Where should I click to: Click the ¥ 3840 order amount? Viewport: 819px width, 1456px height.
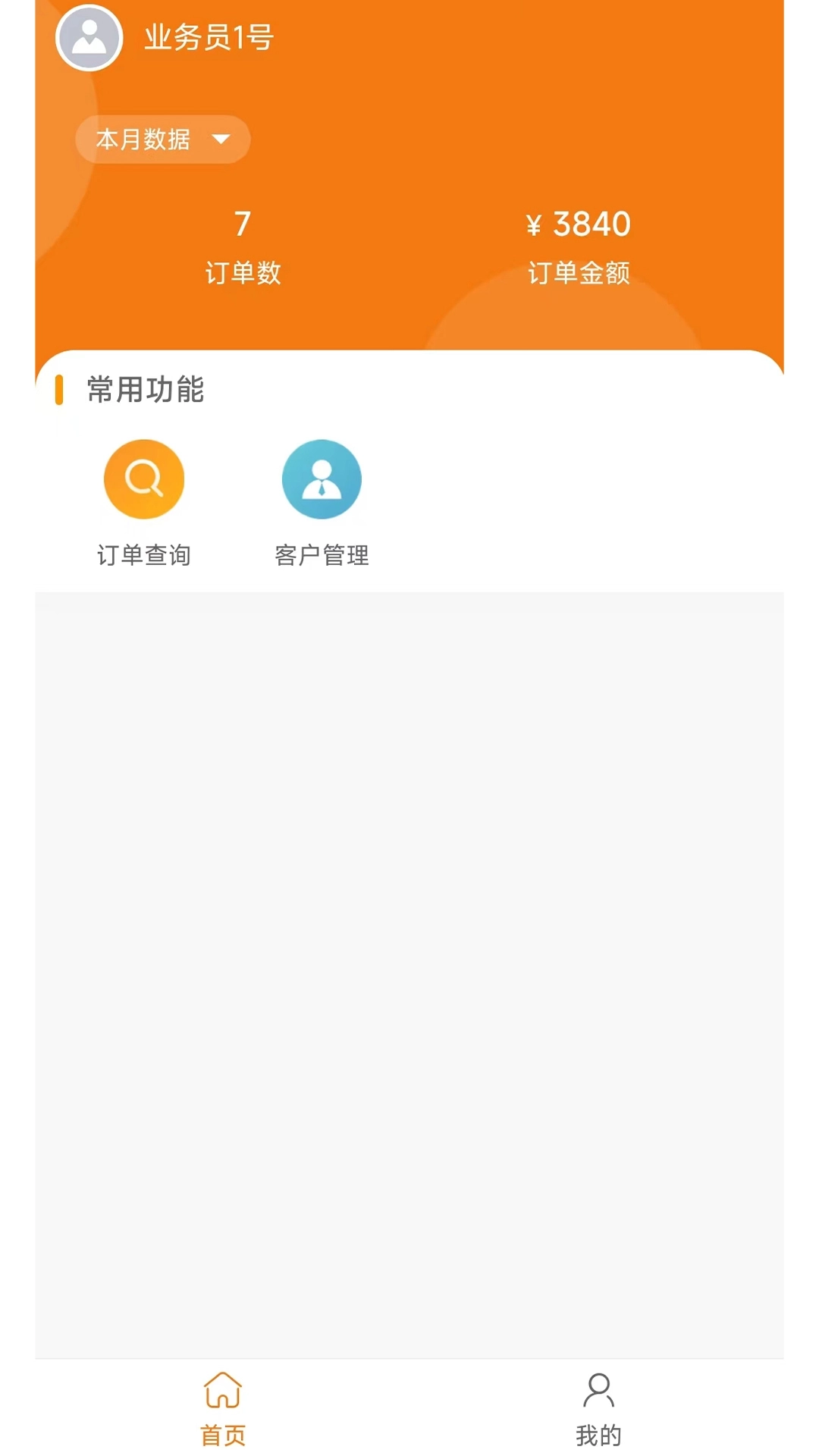pyautogui.click(x=580, y=224)
